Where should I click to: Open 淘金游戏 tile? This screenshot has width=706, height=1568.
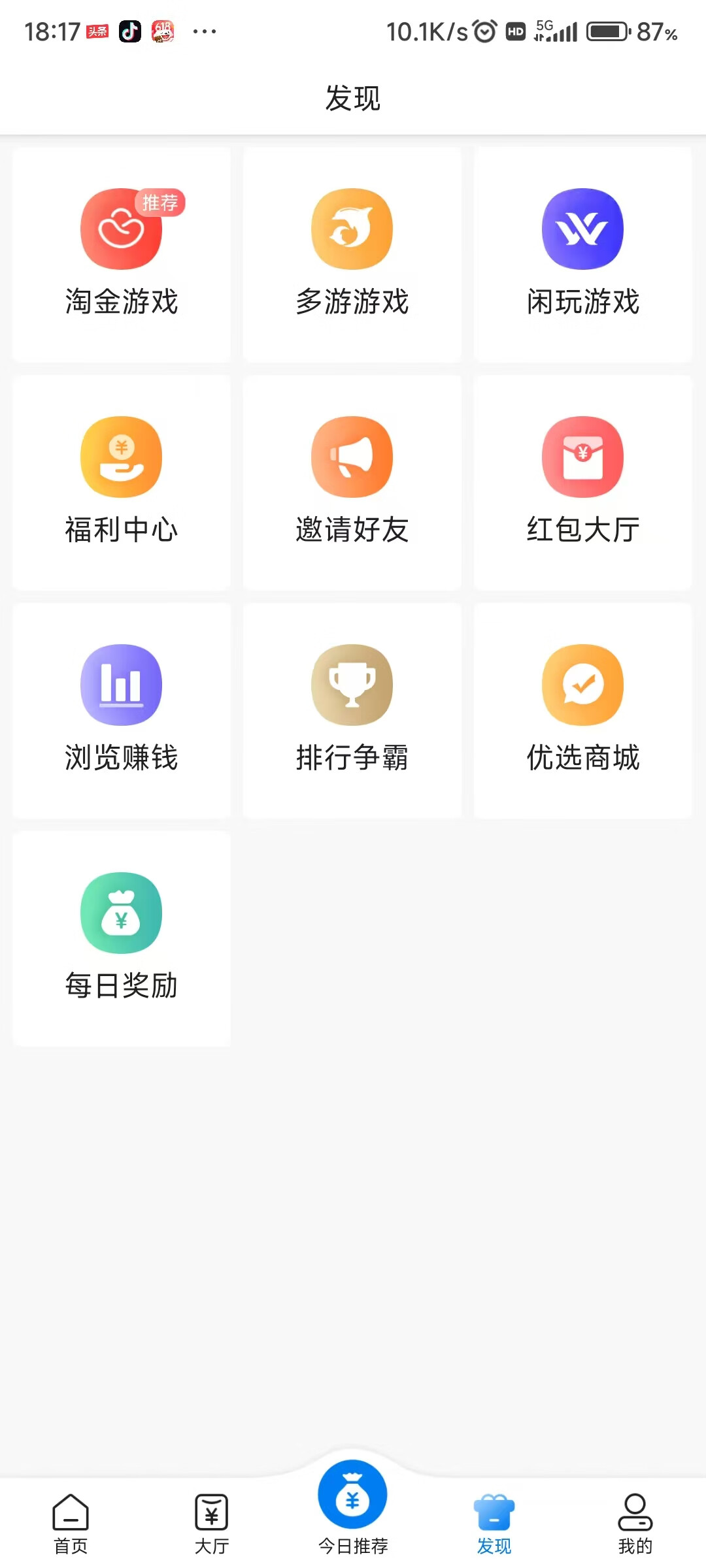click(122, 255)
